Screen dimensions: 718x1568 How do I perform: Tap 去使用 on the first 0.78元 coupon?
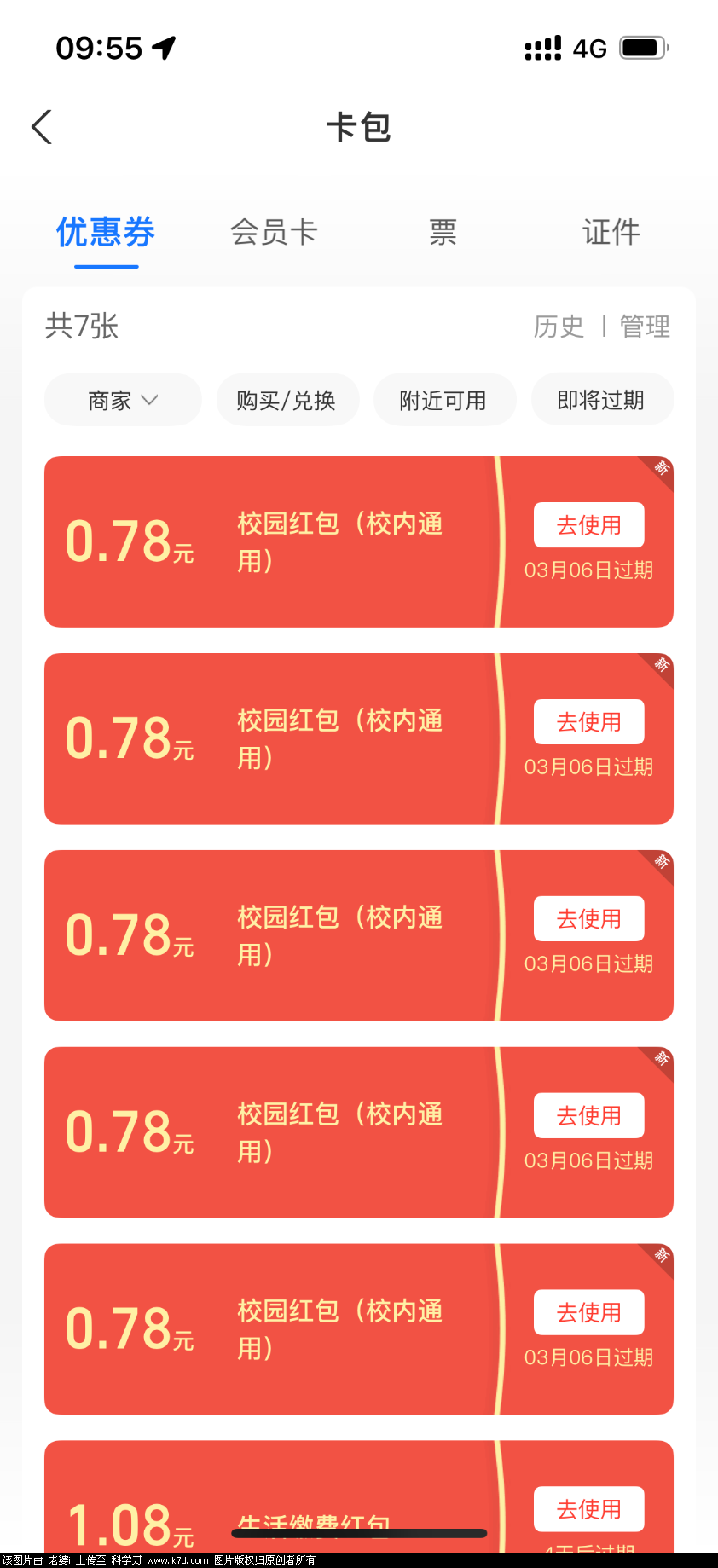[x=588, y=525]
